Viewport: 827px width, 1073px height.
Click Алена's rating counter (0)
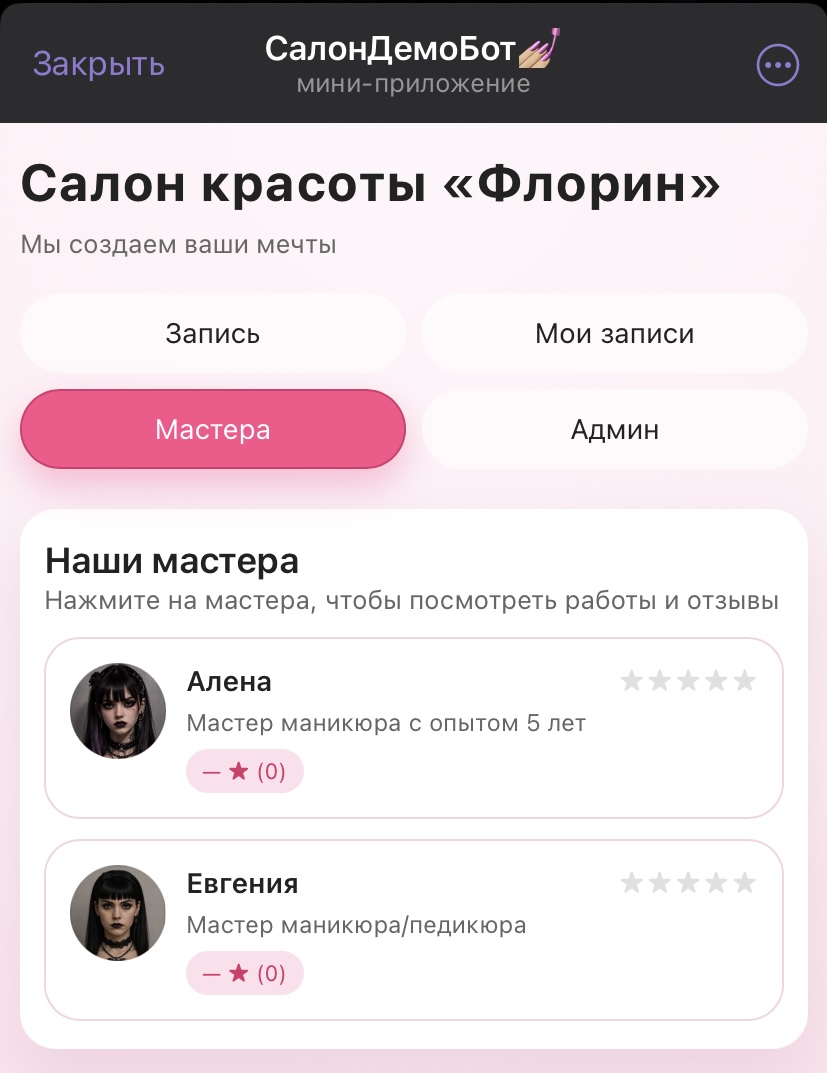click(x=272, y=771)
